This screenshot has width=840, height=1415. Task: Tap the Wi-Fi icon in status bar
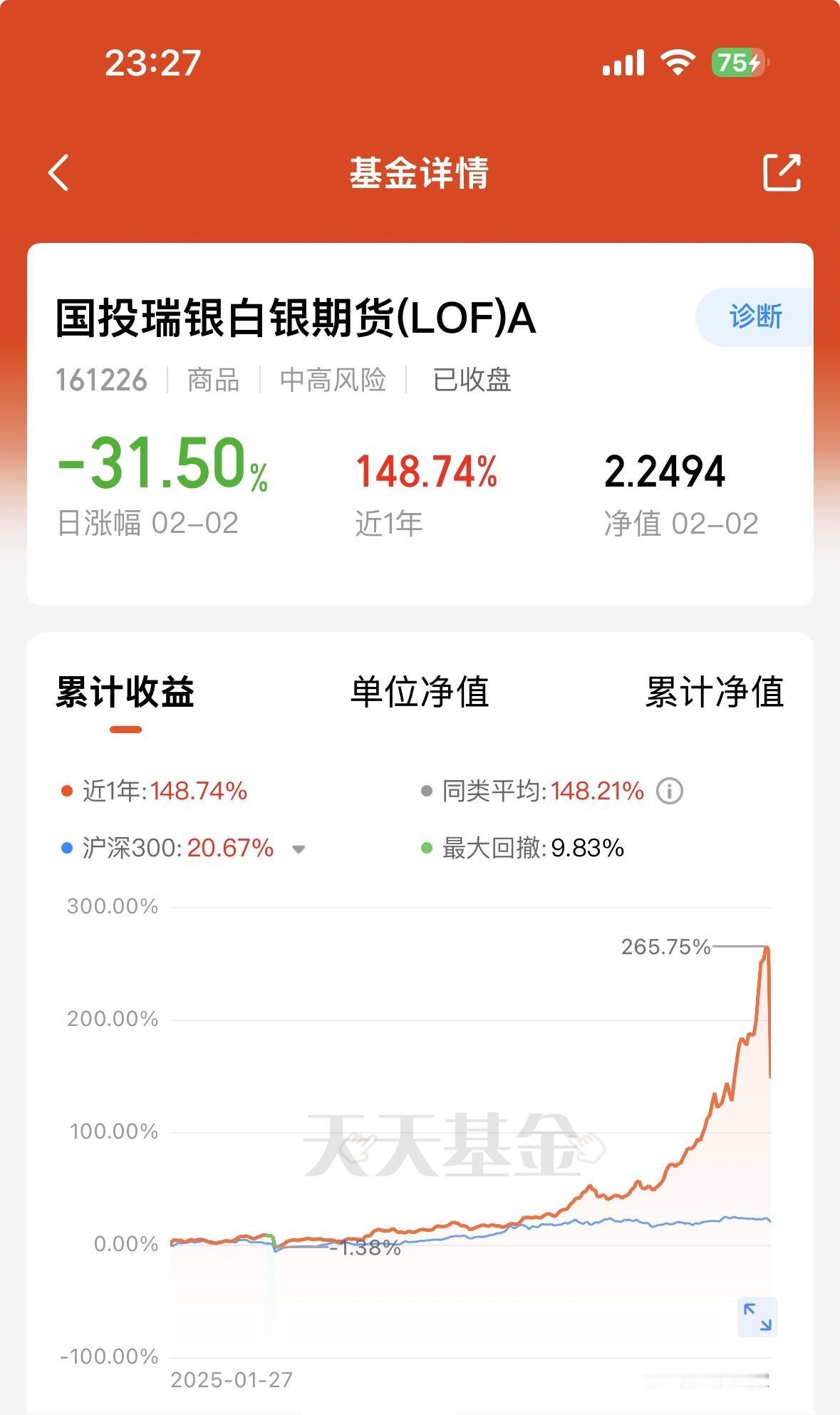click(x=677, y=63)
